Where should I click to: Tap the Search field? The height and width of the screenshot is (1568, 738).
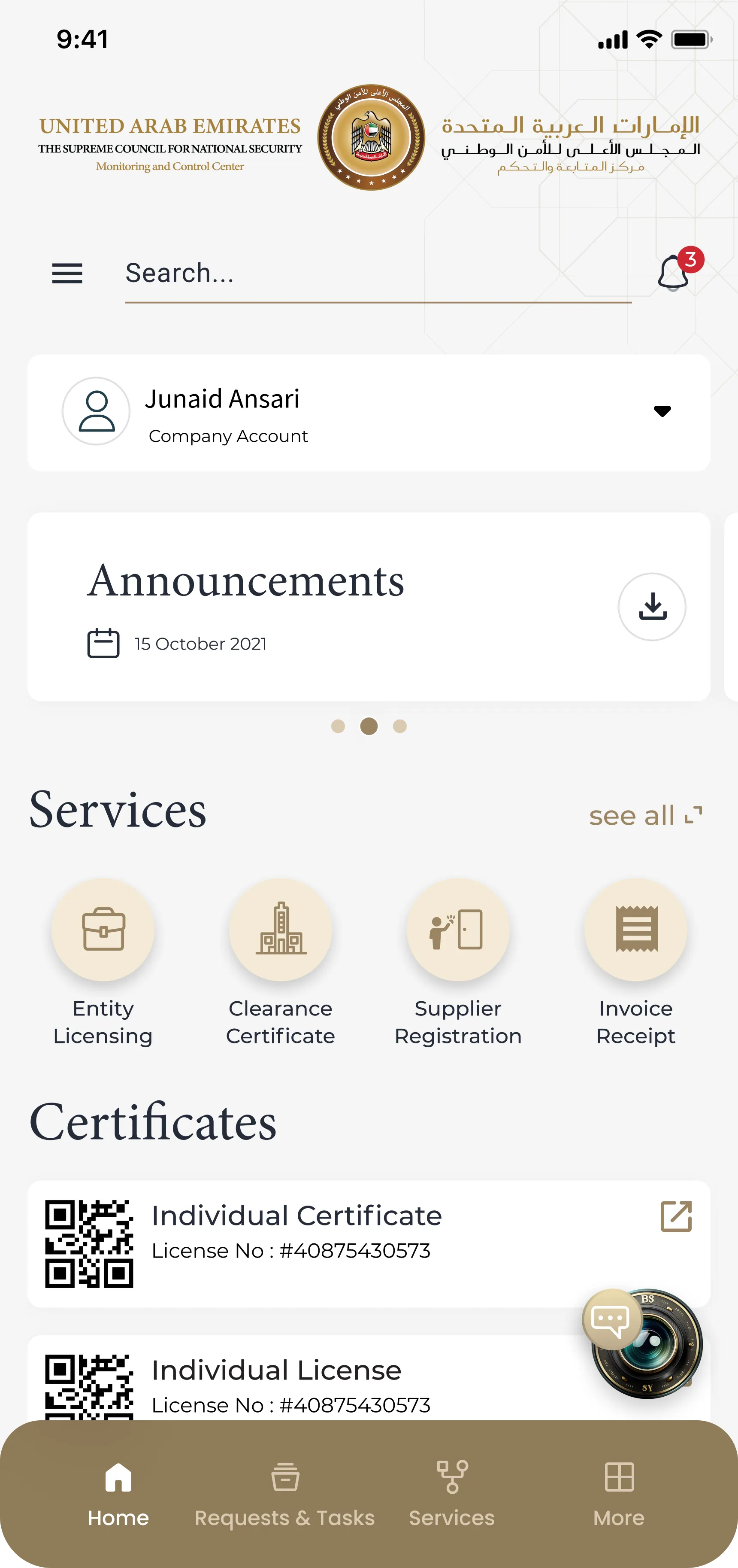(377, 273)
